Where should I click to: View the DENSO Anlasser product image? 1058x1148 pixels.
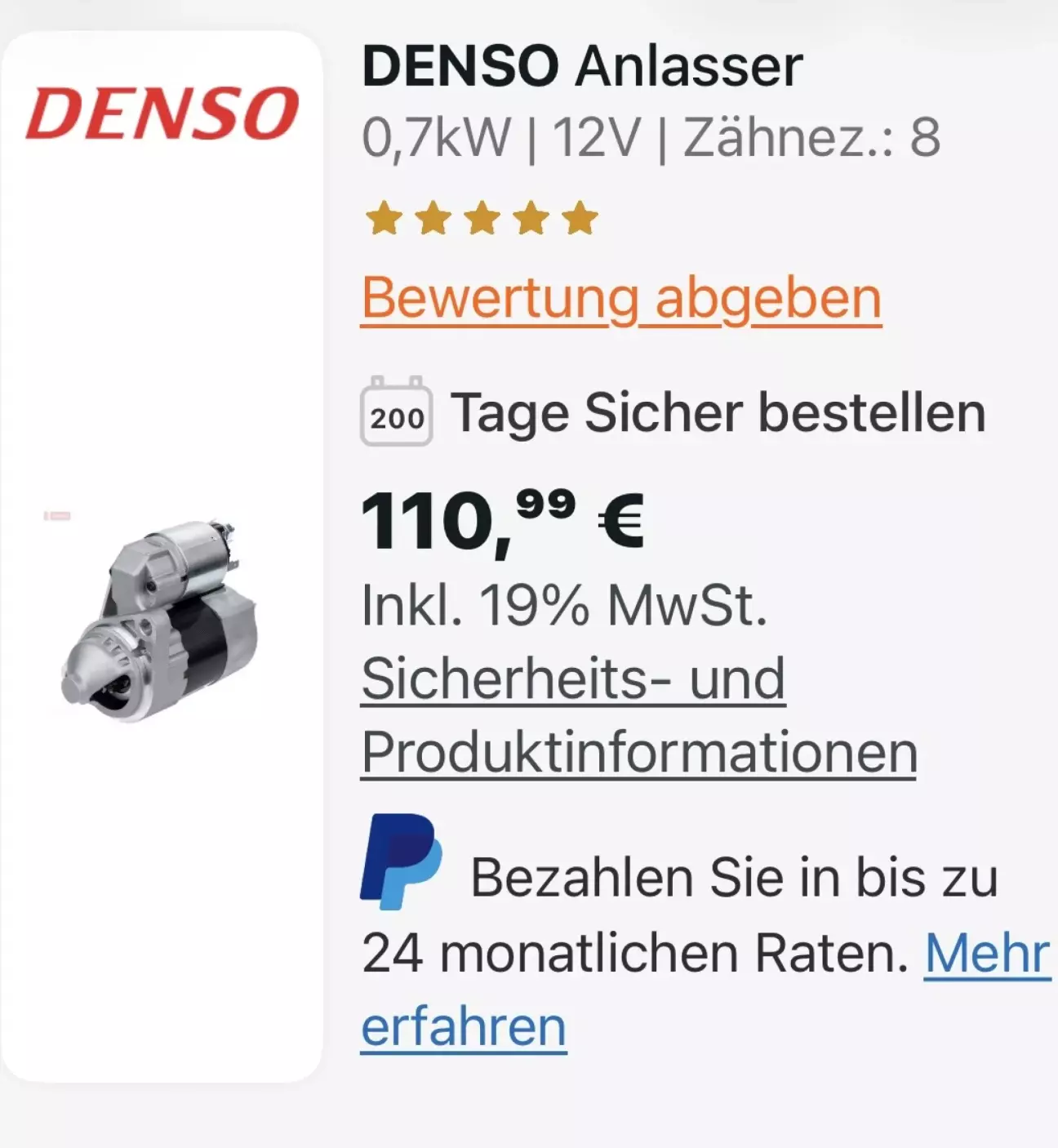(160, 621)
